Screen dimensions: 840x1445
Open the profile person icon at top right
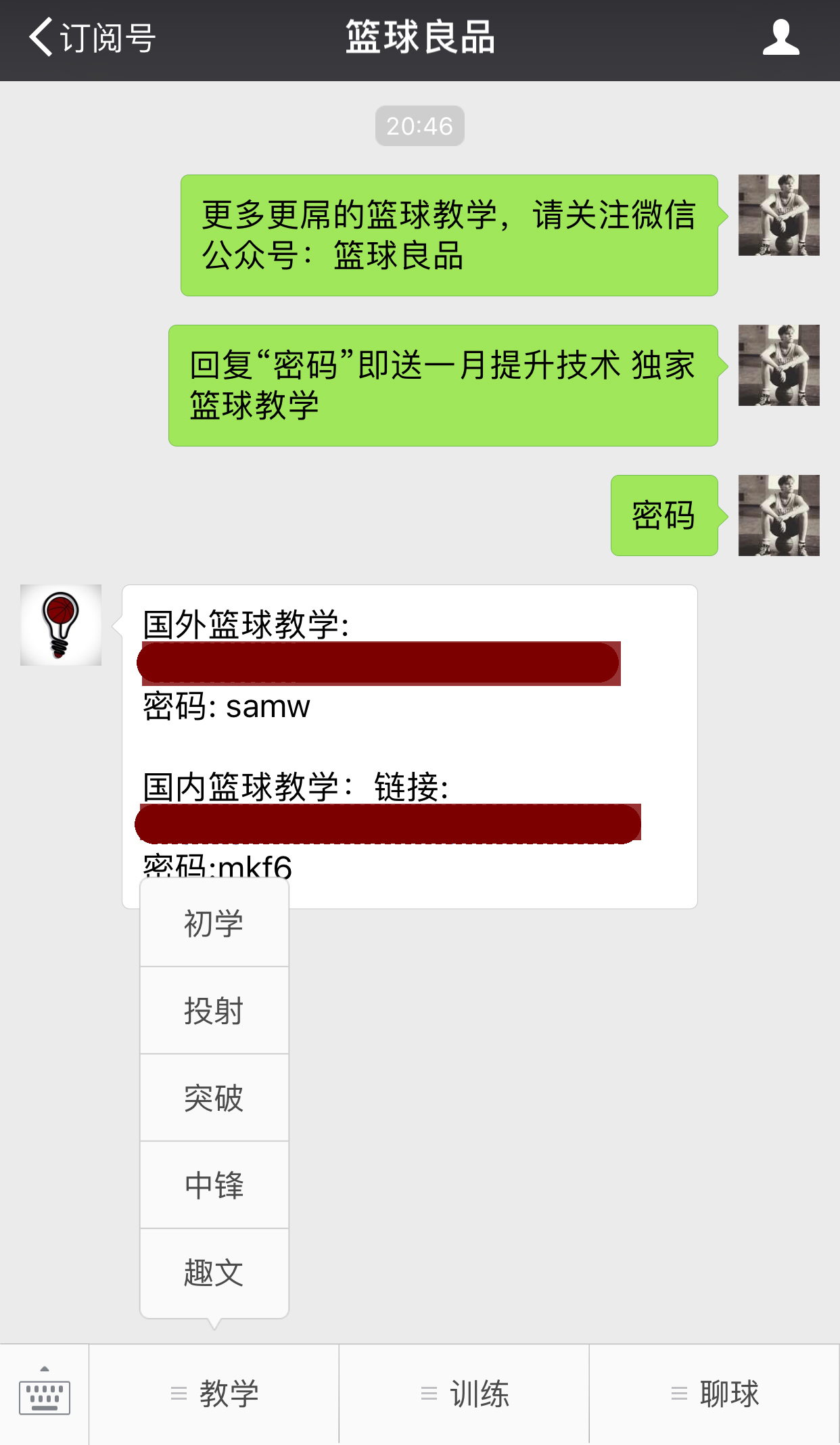[x=781, y=39]
